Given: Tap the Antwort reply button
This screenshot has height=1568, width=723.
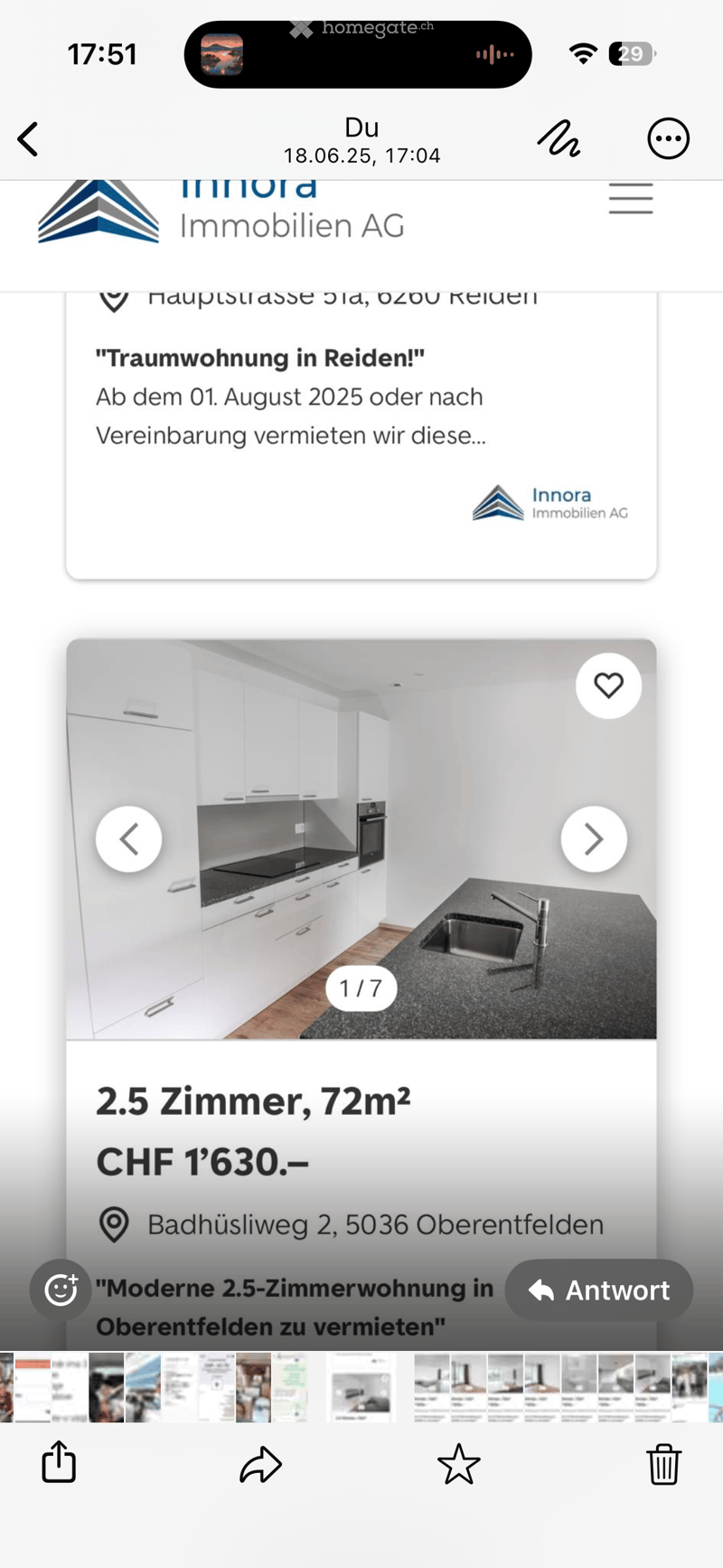Looking at the screenshot, I should pyautogui.click(x=599, y=1289).
